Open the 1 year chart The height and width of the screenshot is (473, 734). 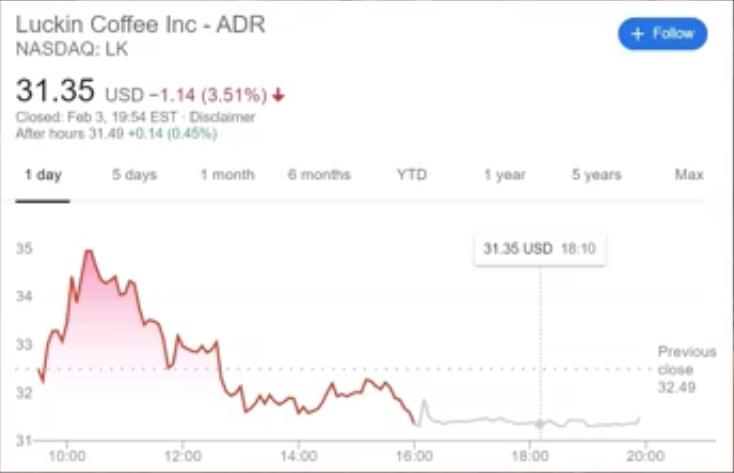click(x=504, y=175)
